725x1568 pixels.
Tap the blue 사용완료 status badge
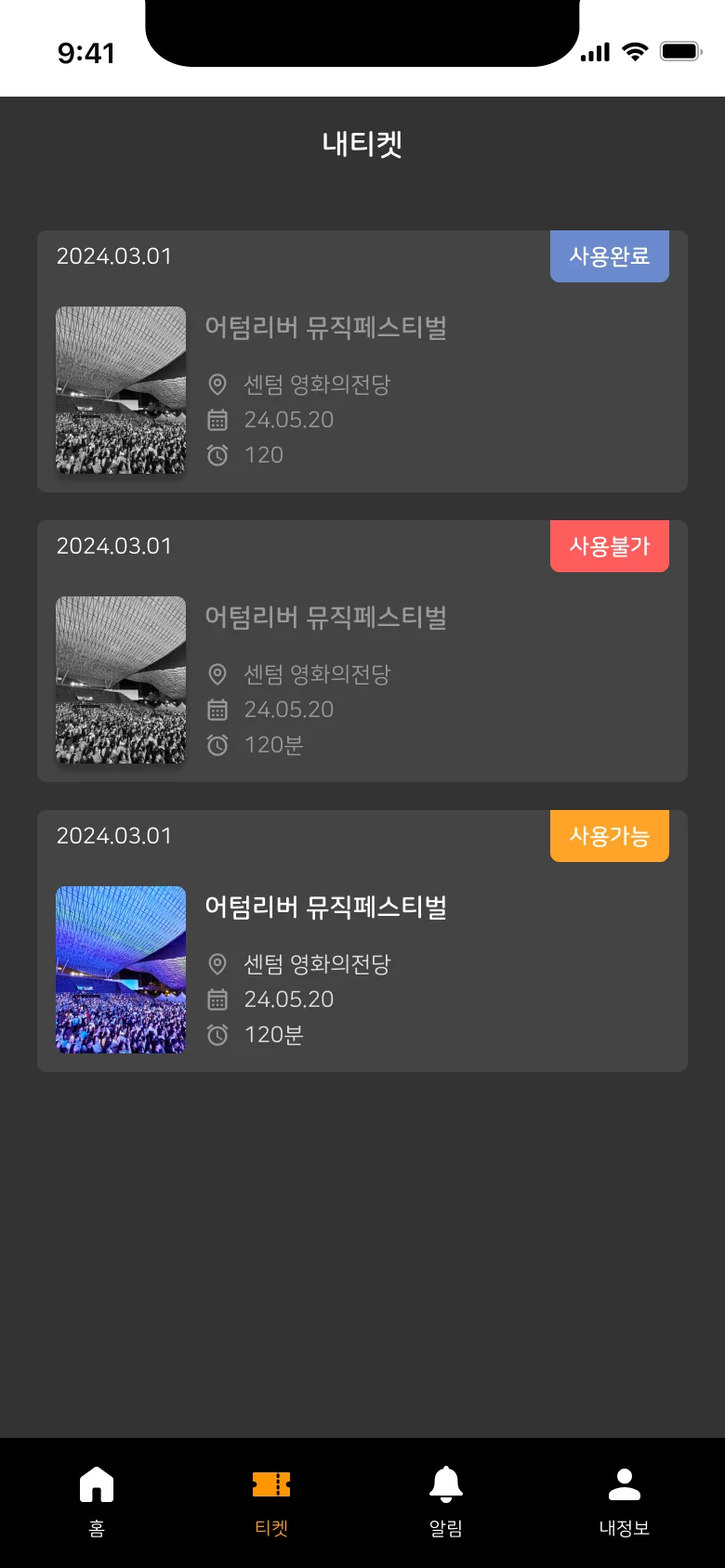[x=609, y=255]
